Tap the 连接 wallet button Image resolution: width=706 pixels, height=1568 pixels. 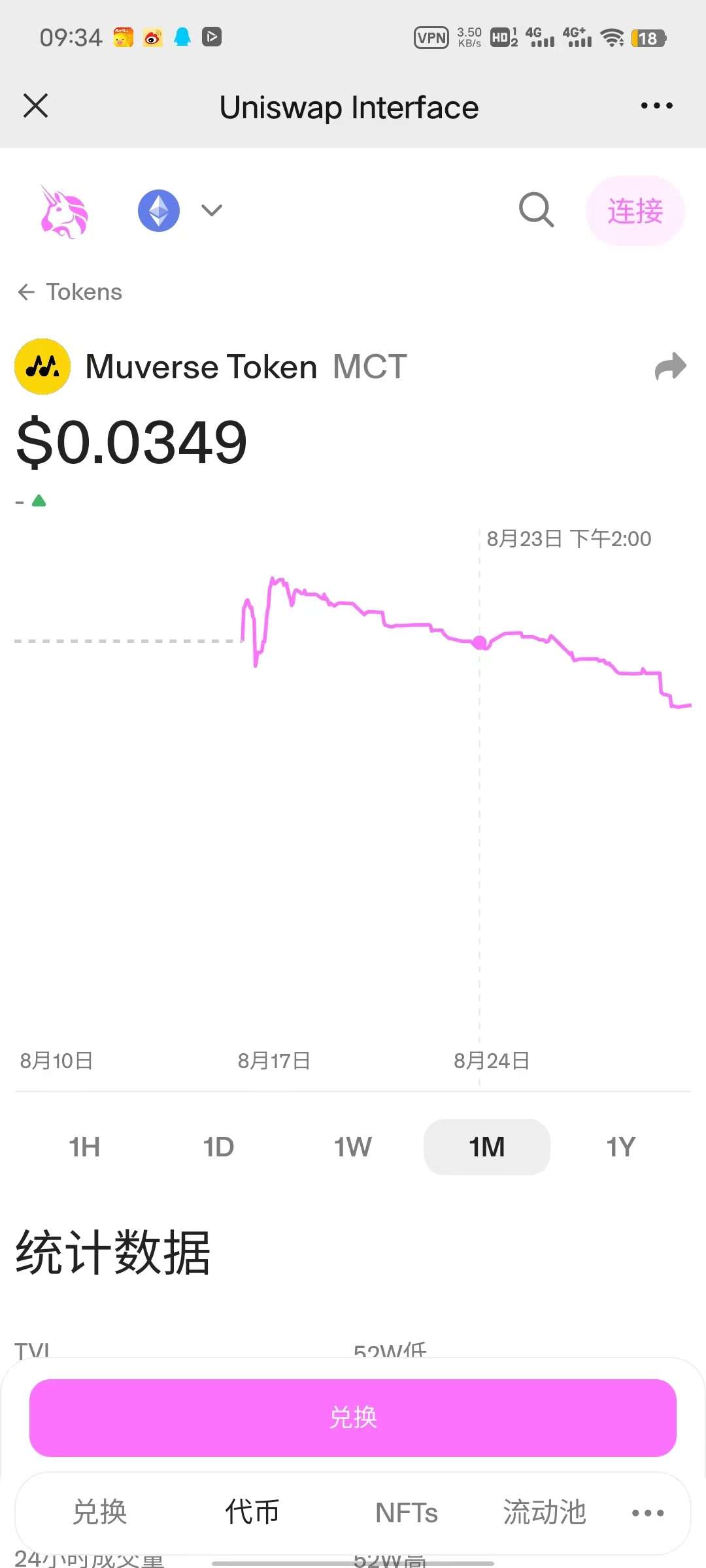[x=635, y=210]
